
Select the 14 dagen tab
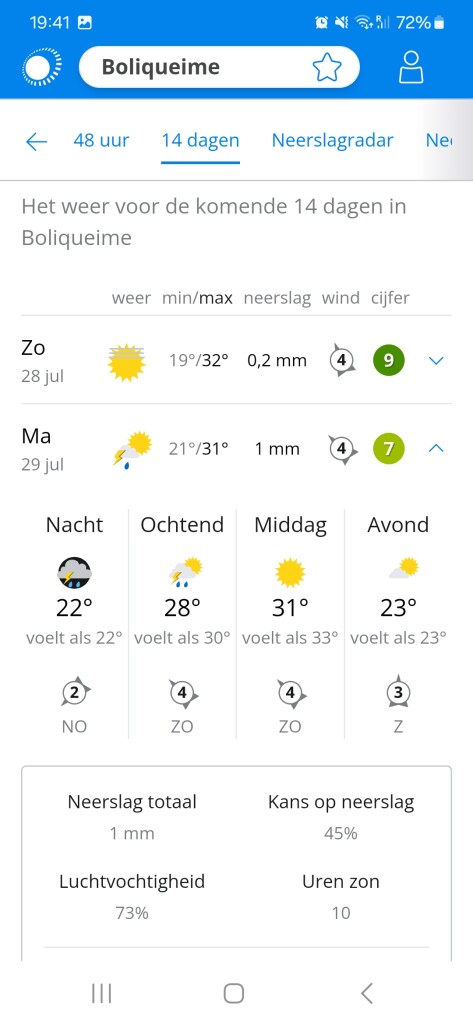201,140
